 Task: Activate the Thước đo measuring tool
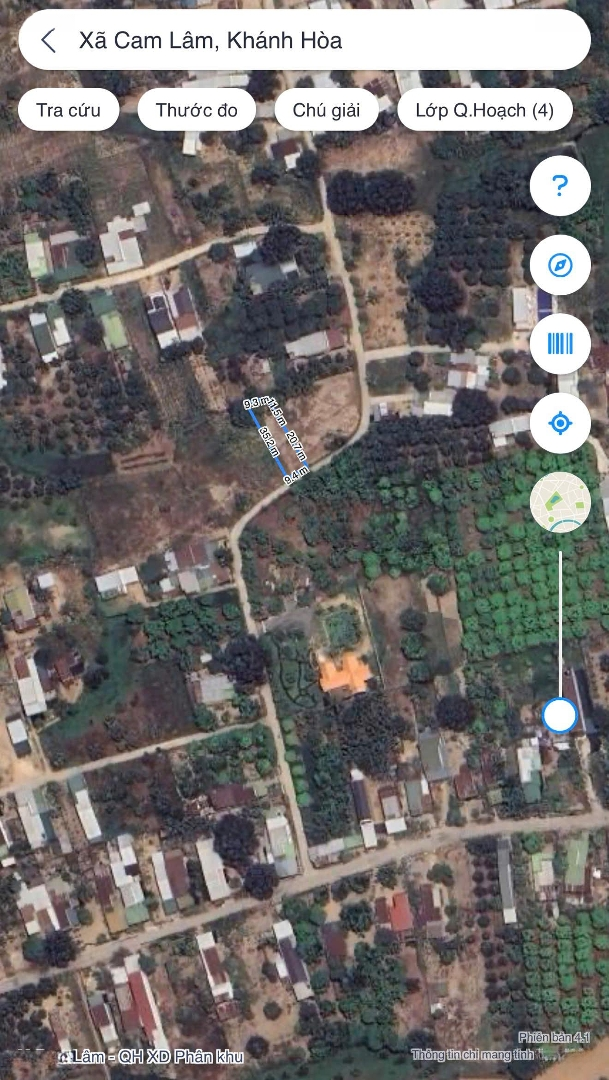197,110
